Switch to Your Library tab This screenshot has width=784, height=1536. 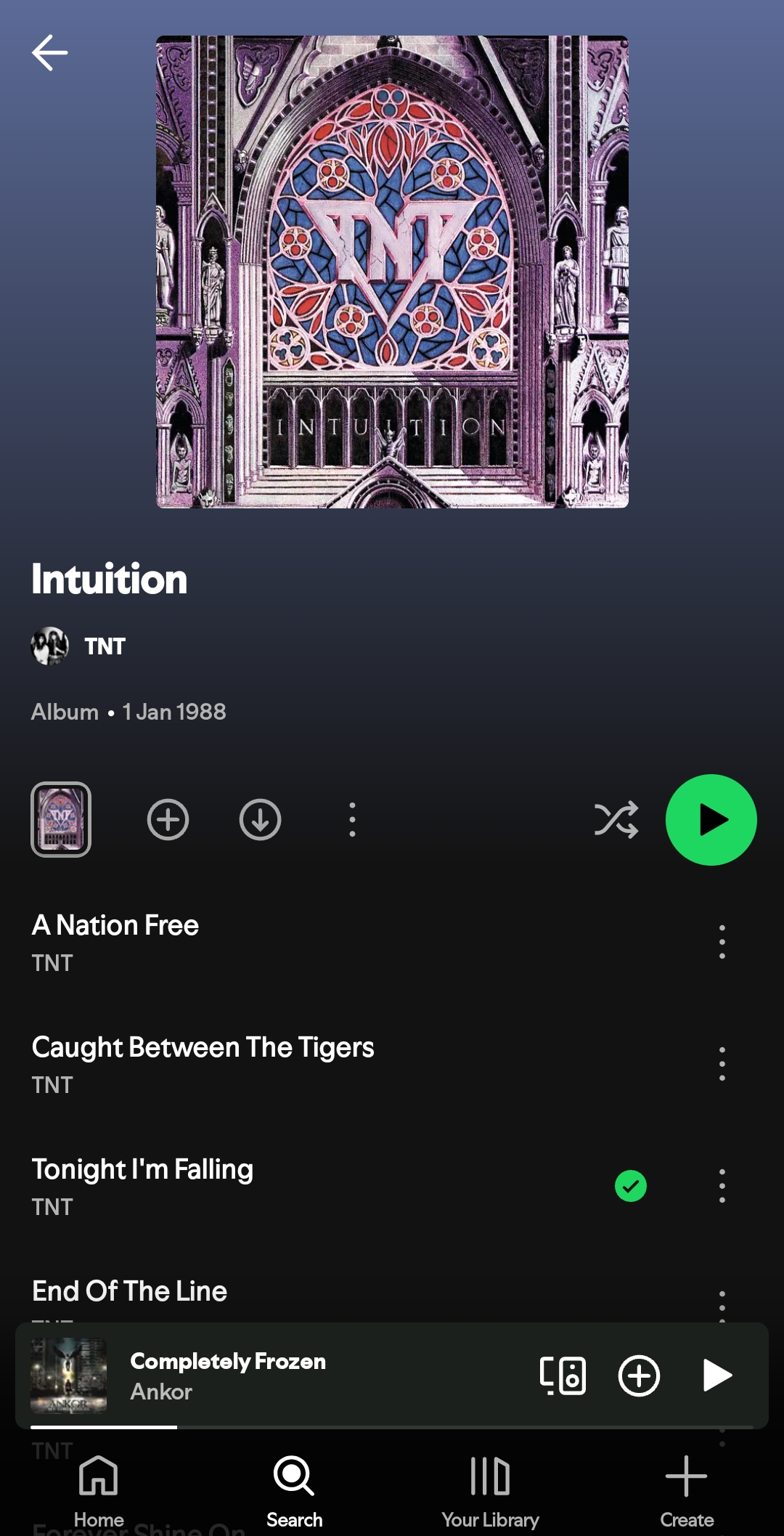pyautogui.click(x=490, y=1490)
